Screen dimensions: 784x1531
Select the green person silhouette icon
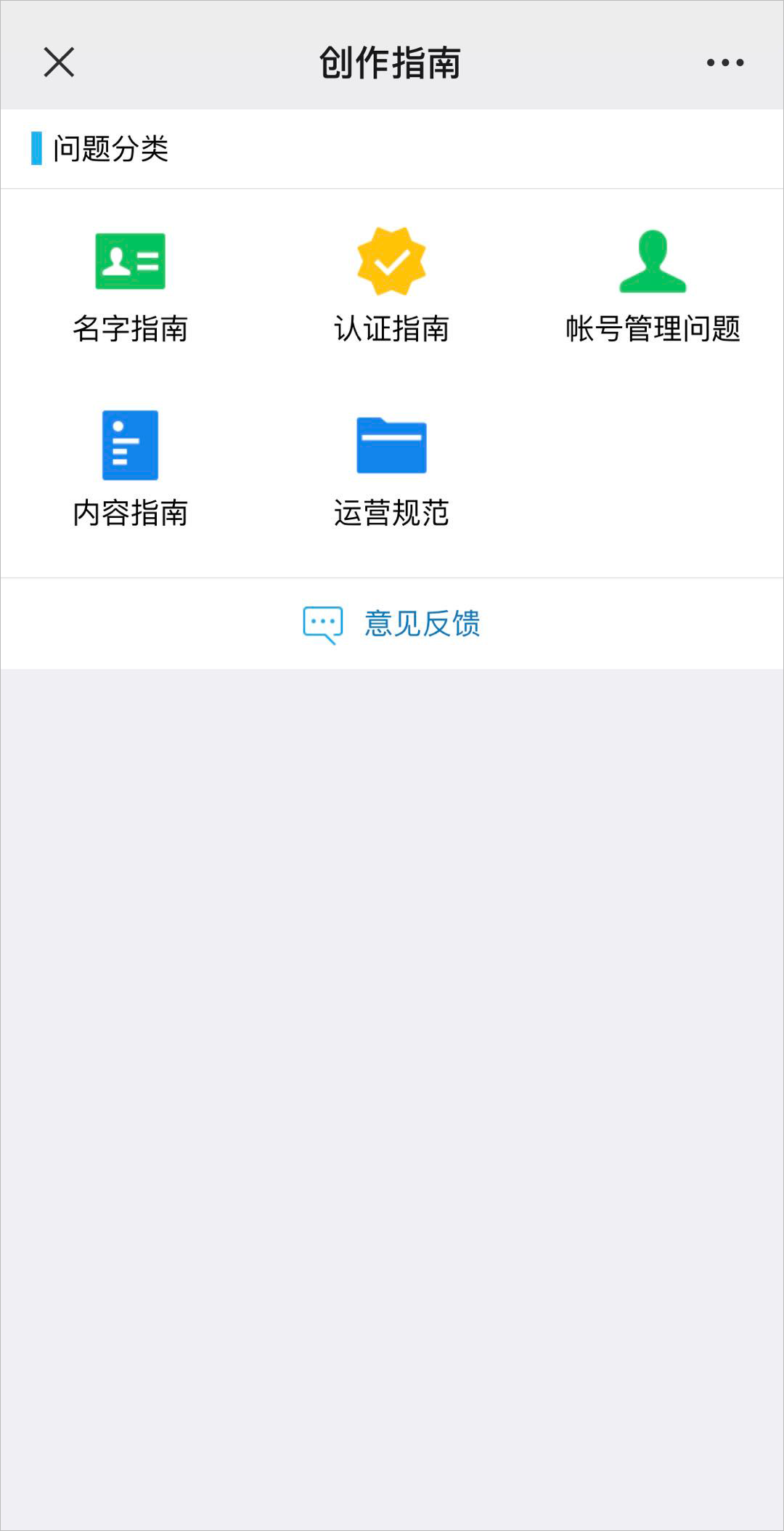(x=653, y=261)
